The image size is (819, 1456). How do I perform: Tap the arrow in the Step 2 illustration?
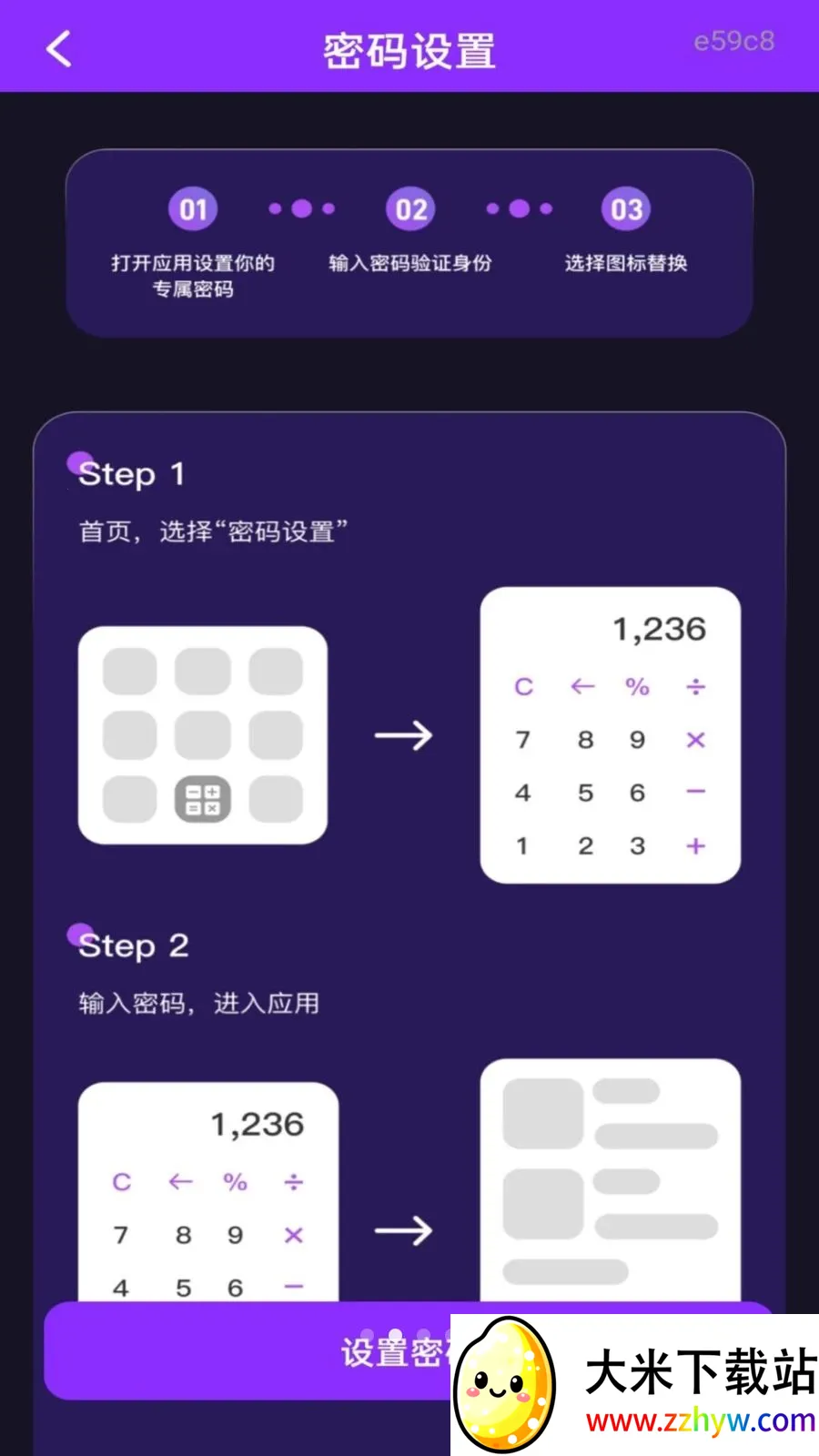403,1231
